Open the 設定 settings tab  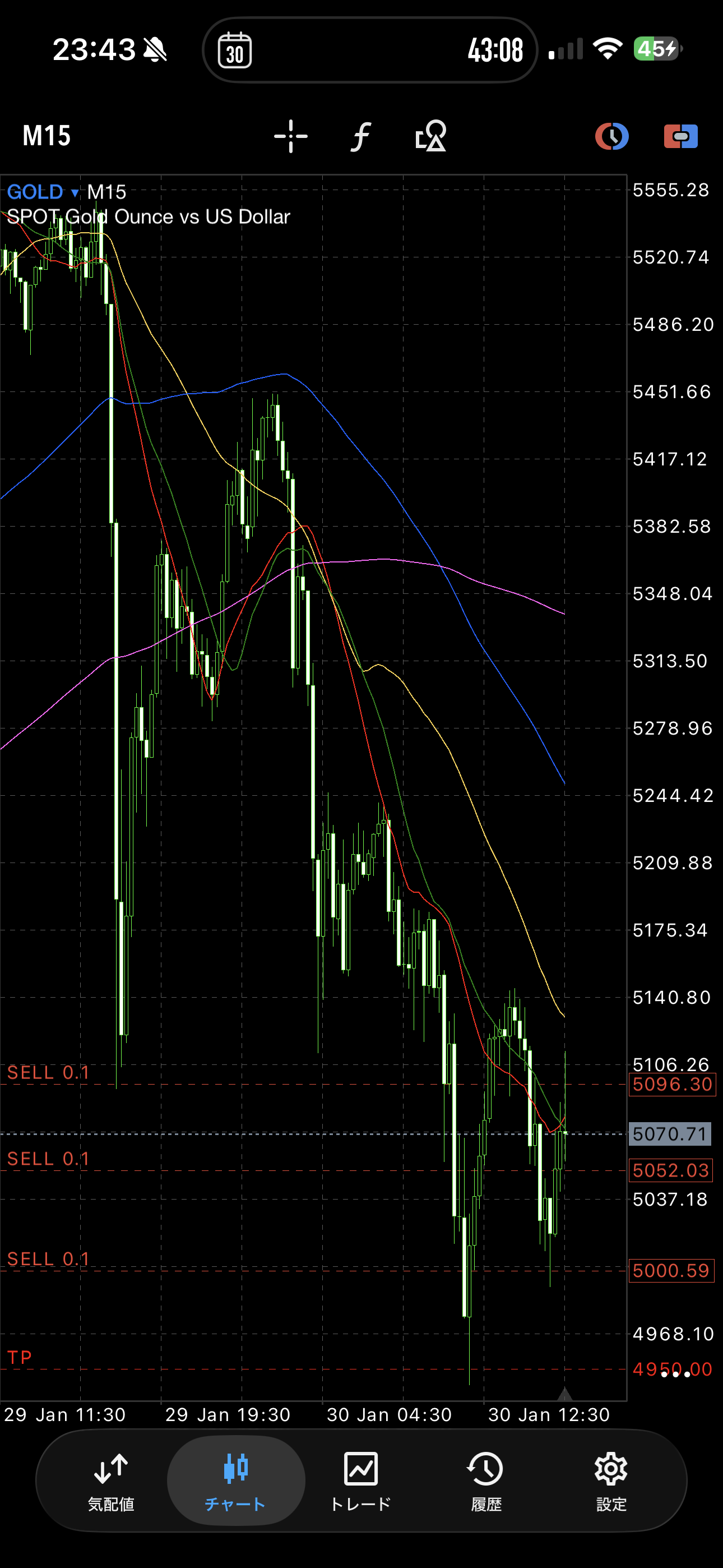click(611, 1481)
